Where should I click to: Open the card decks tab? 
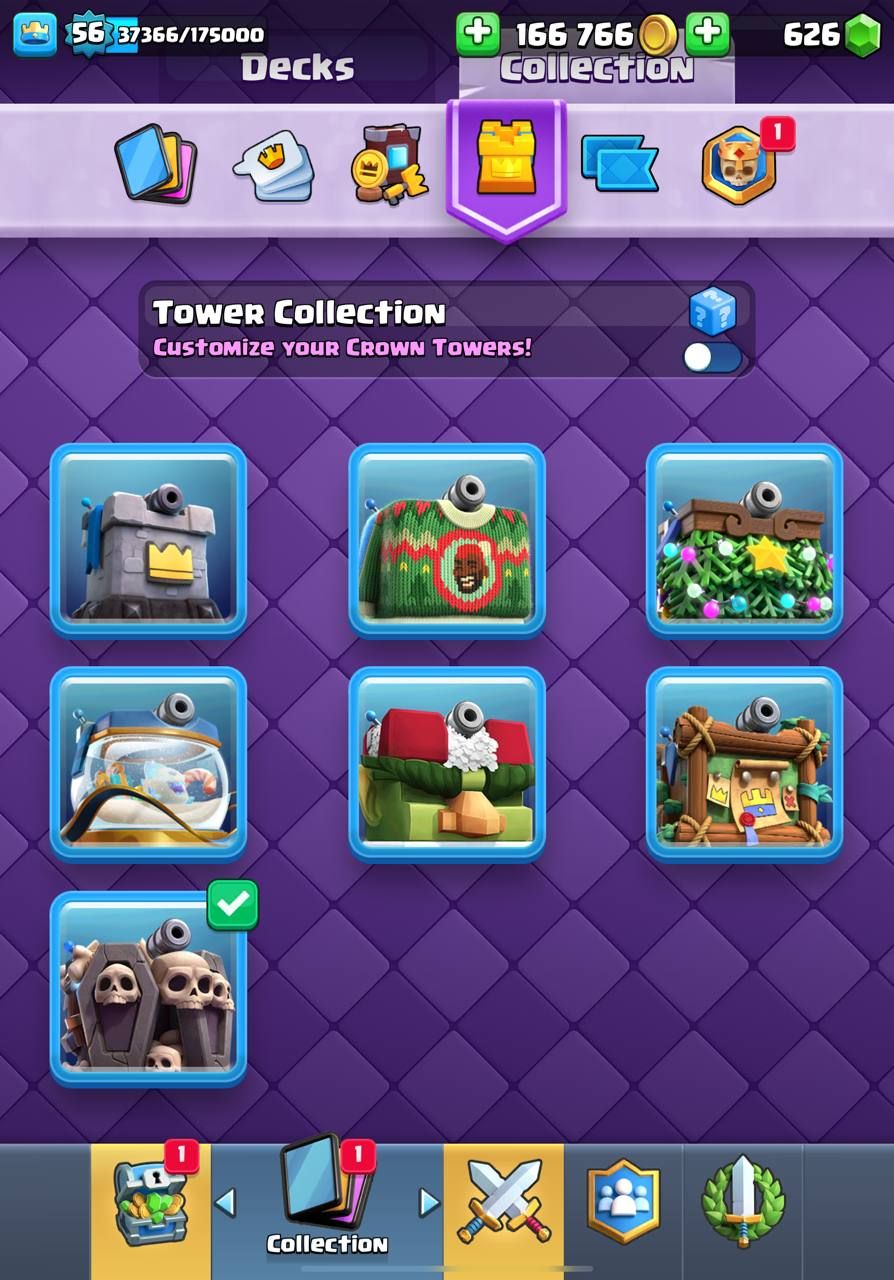(x=156, y=164)
